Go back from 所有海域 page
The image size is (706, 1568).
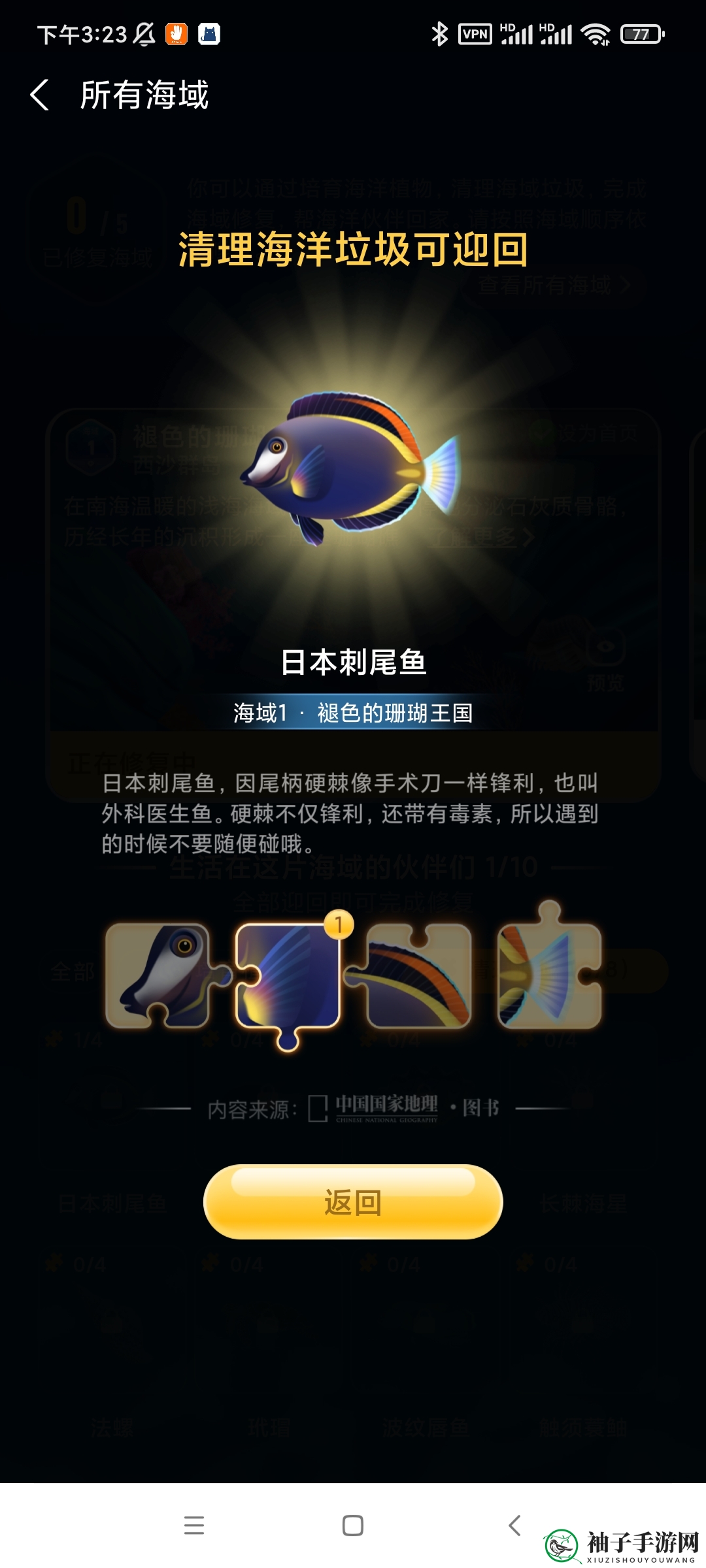(41, 95)
